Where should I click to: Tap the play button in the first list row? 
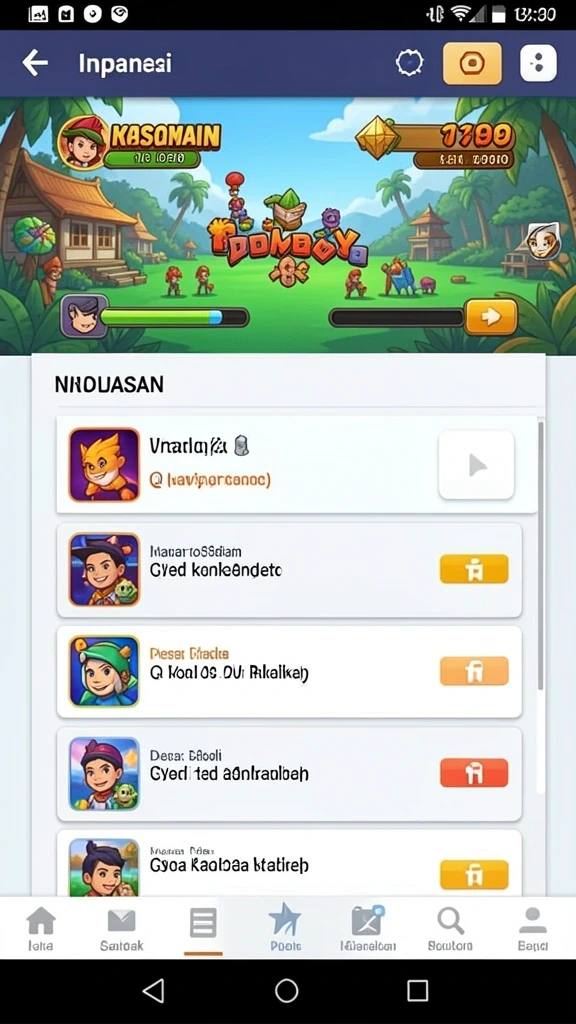coord(477,465)
